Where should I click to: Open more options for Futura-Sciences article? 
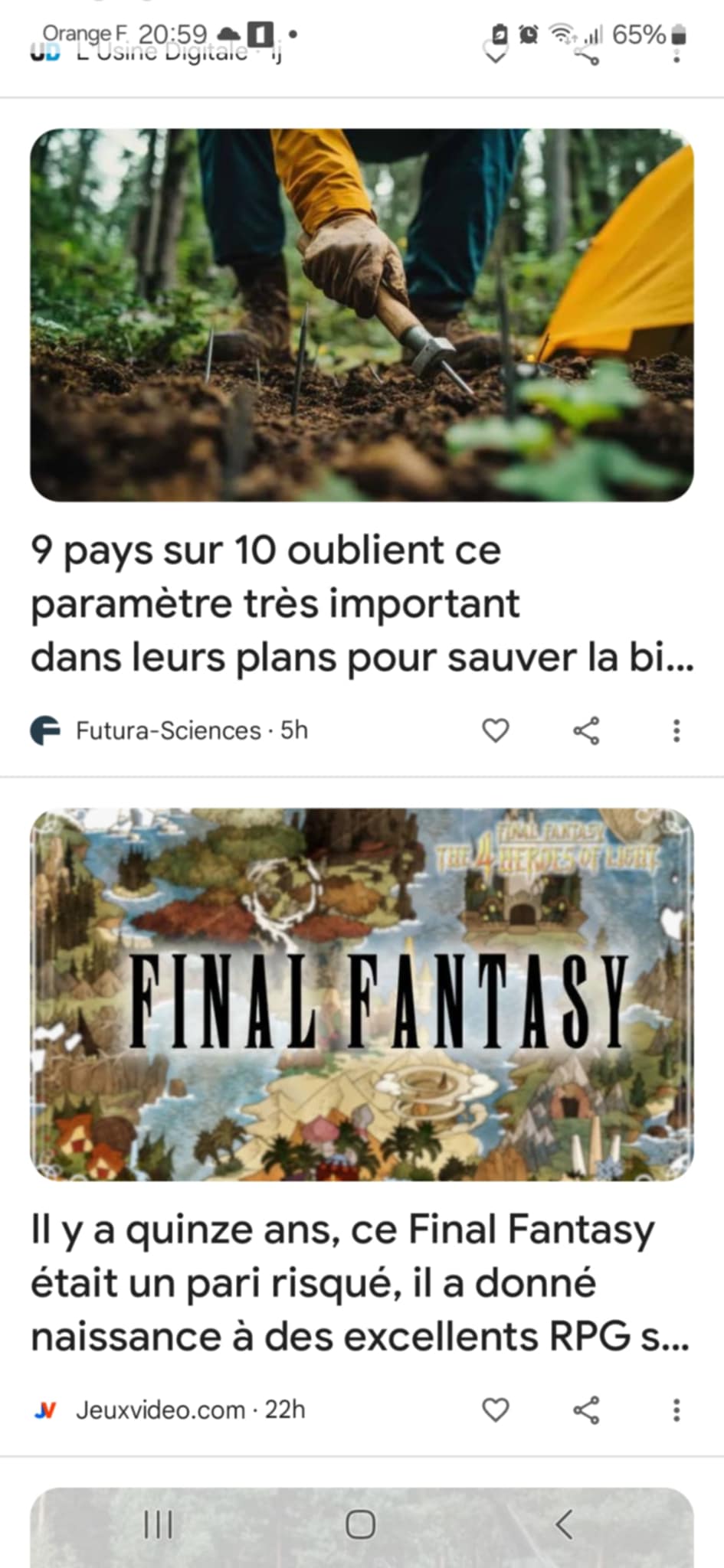pos(676,730)
